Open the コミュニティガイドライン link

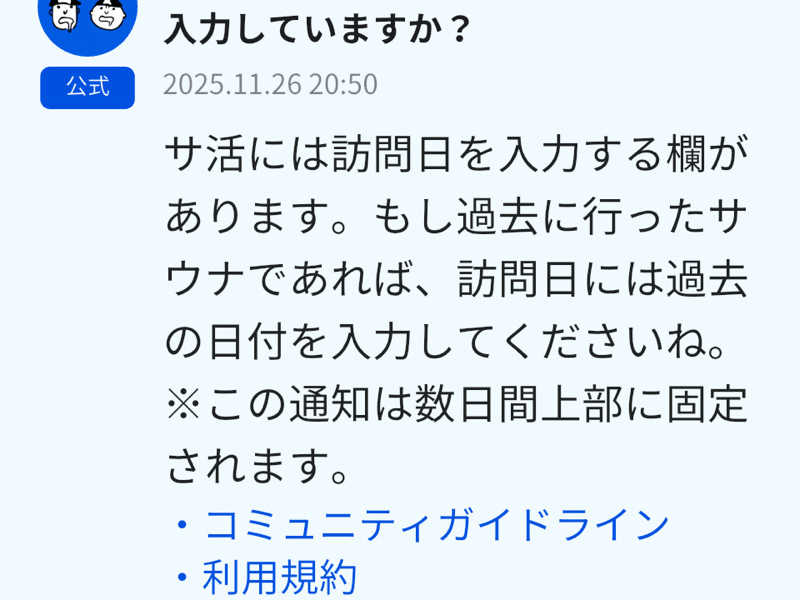436,524
